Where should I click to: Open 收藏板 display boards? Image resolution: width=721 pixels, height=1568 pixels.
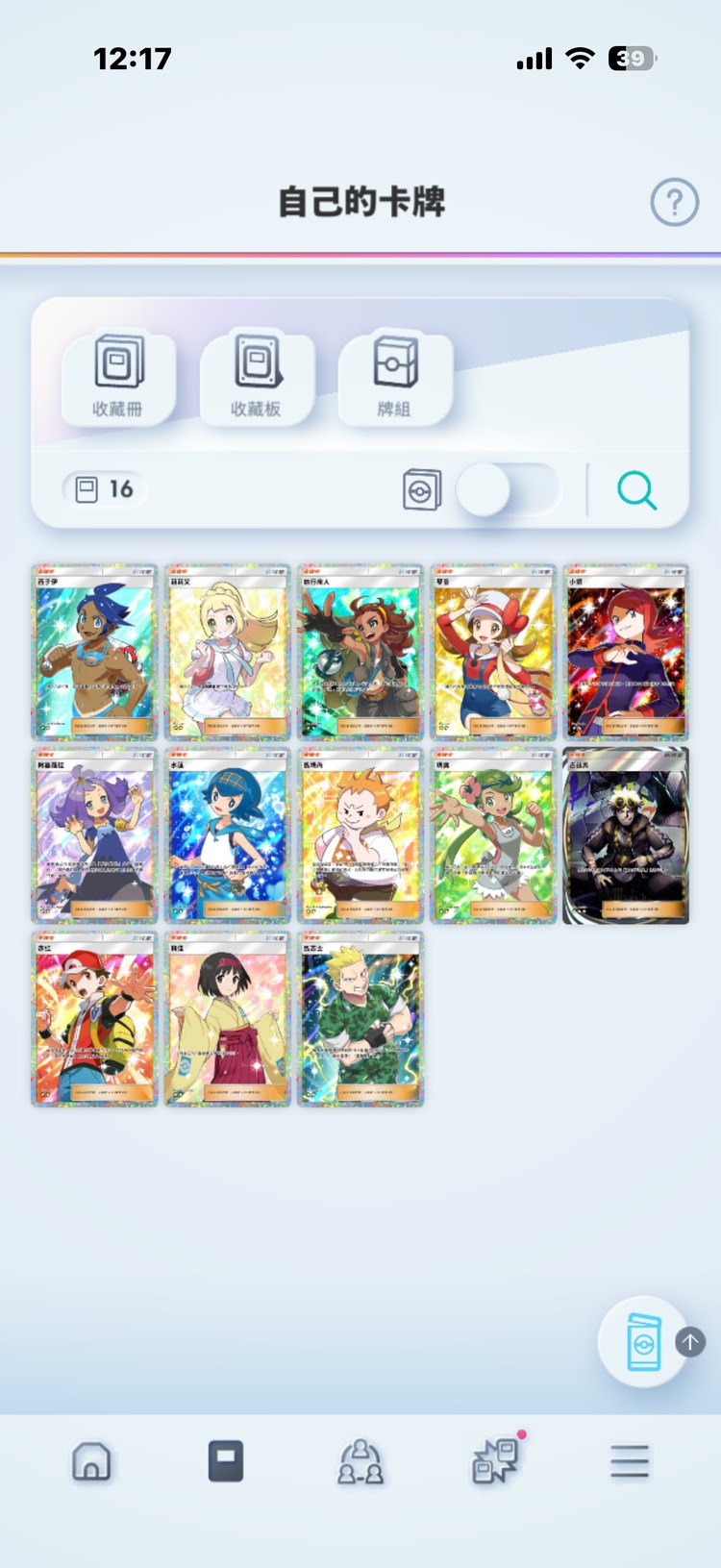[257, 376]
